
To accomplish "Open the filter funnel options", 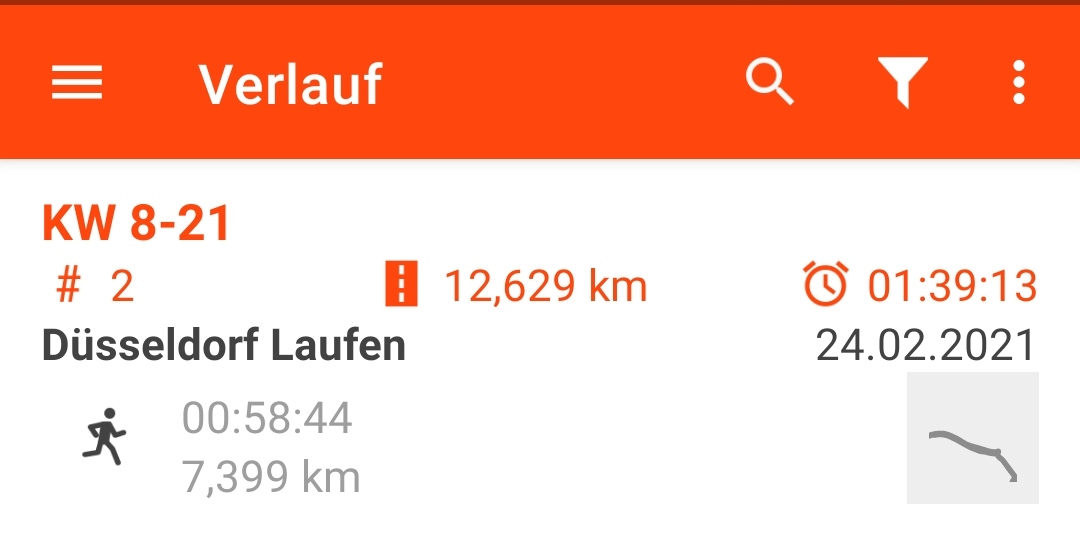I will point(902,82).
